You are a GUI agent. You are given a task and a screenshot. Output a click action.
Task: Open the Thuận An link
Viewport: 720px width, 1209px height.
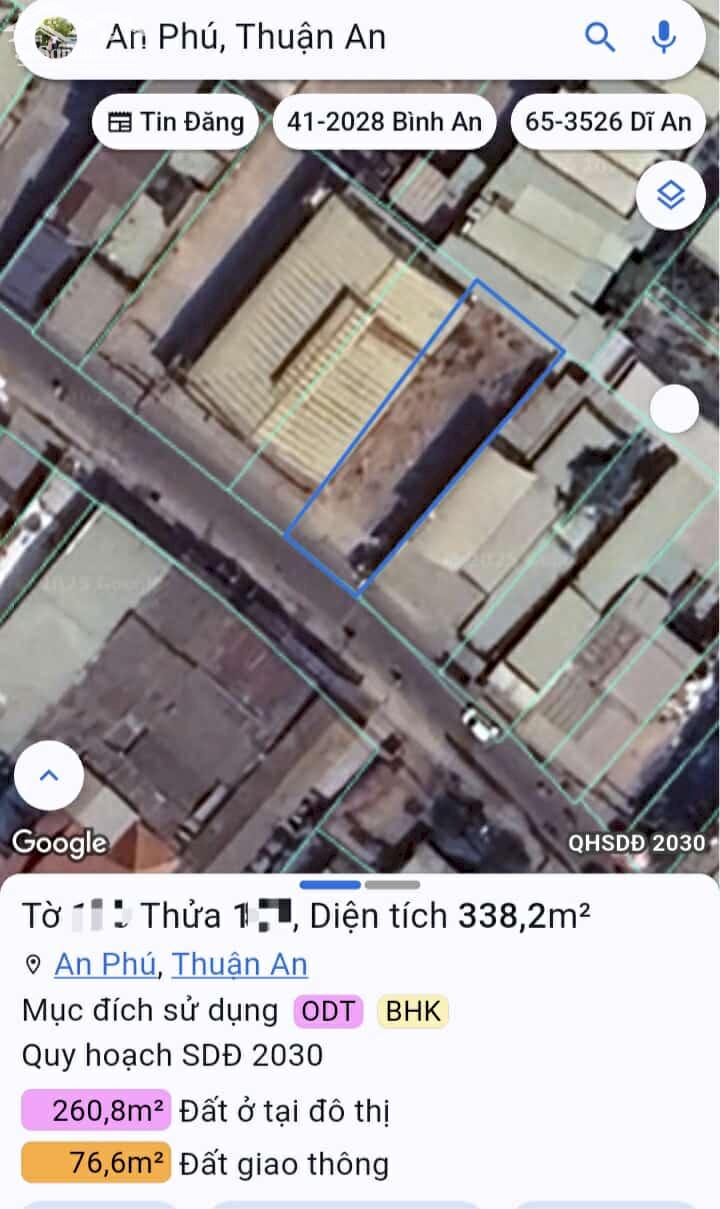click(x=240, y=965)
